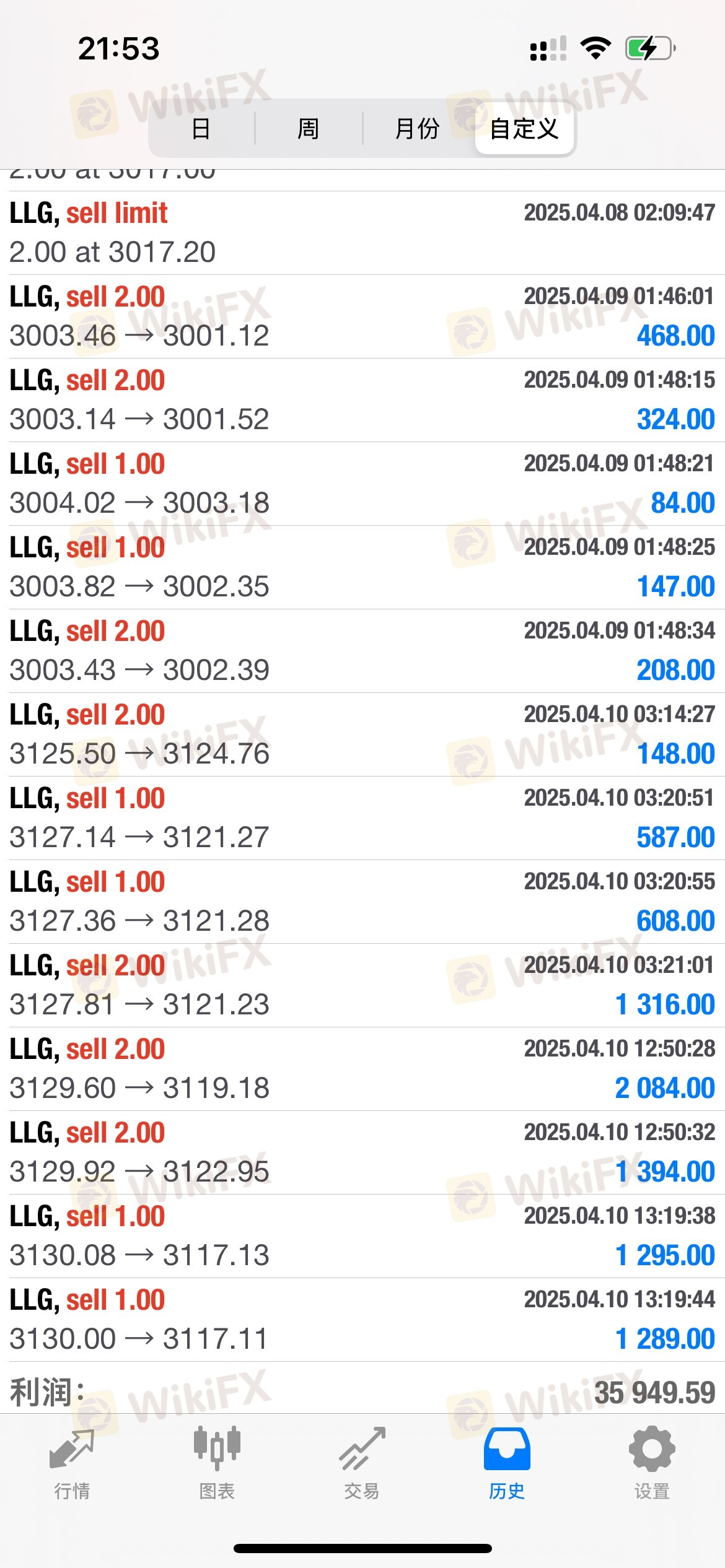Switch to the 月份 period filter
This screenshot has height=1568, width=725.
click(418, 129)
